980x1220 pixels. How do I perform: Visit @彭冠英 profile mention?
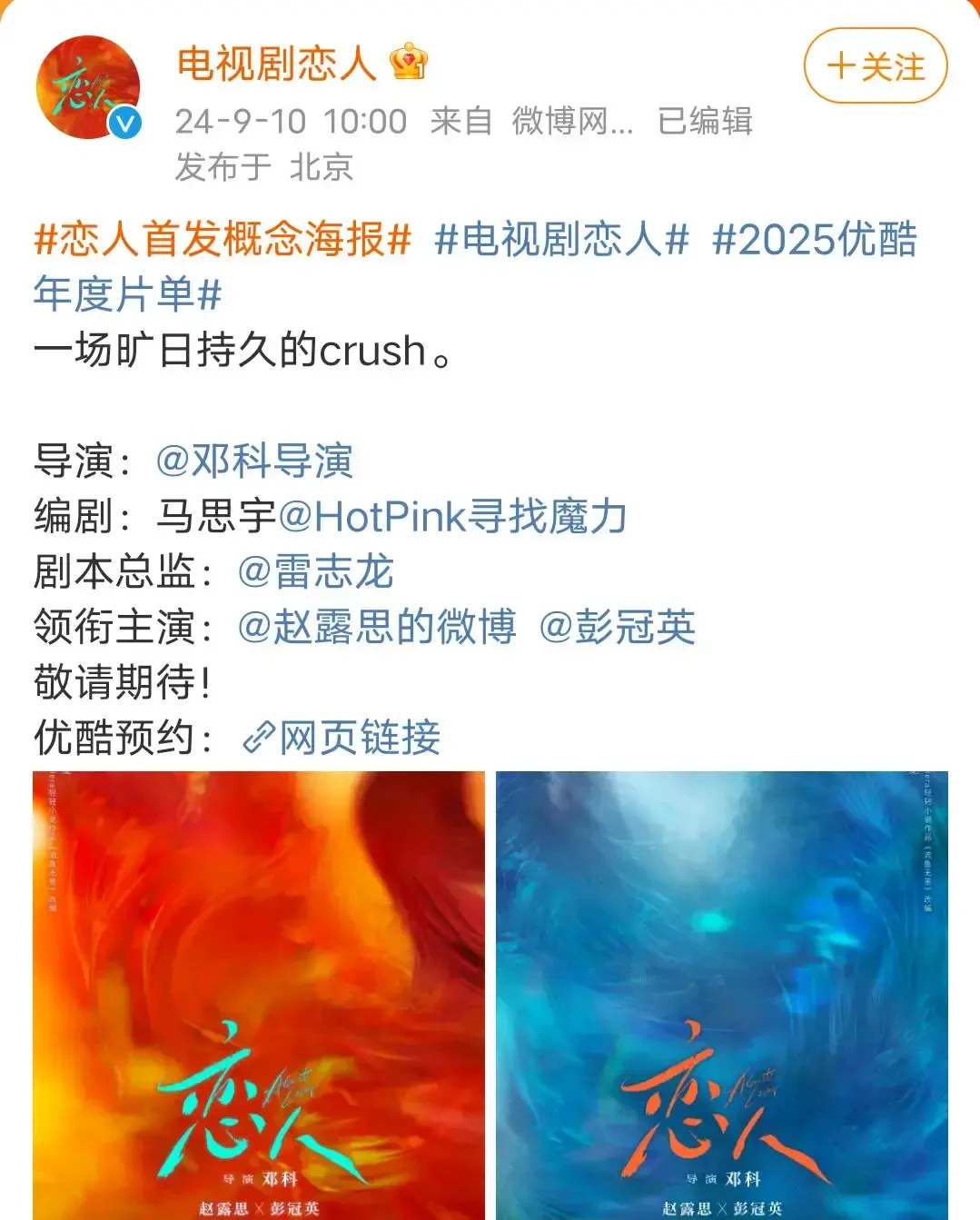tap(618, 627)
